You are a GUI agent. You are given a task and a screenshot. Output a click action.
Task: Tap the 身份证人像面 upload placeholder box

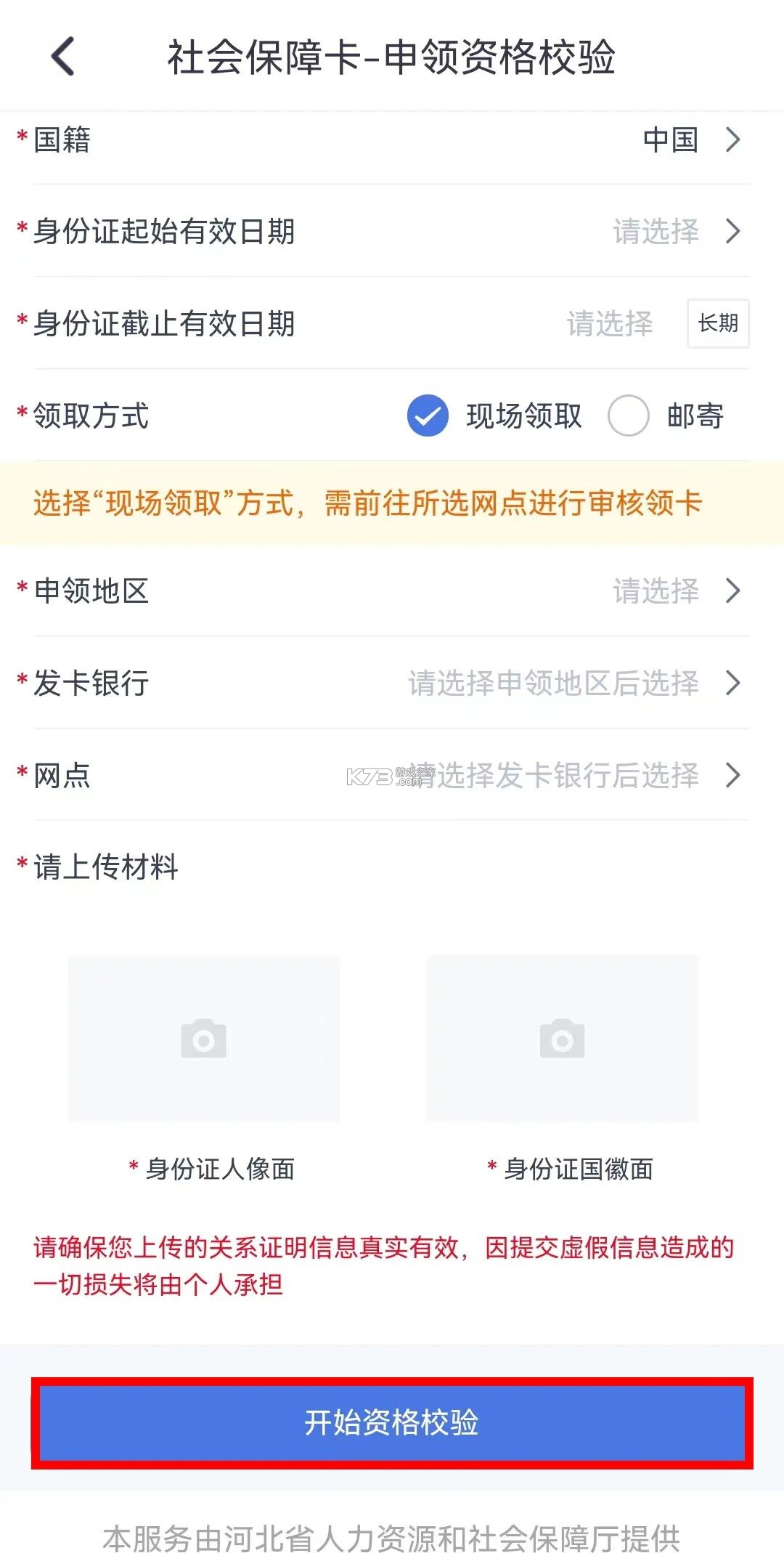203,1039
